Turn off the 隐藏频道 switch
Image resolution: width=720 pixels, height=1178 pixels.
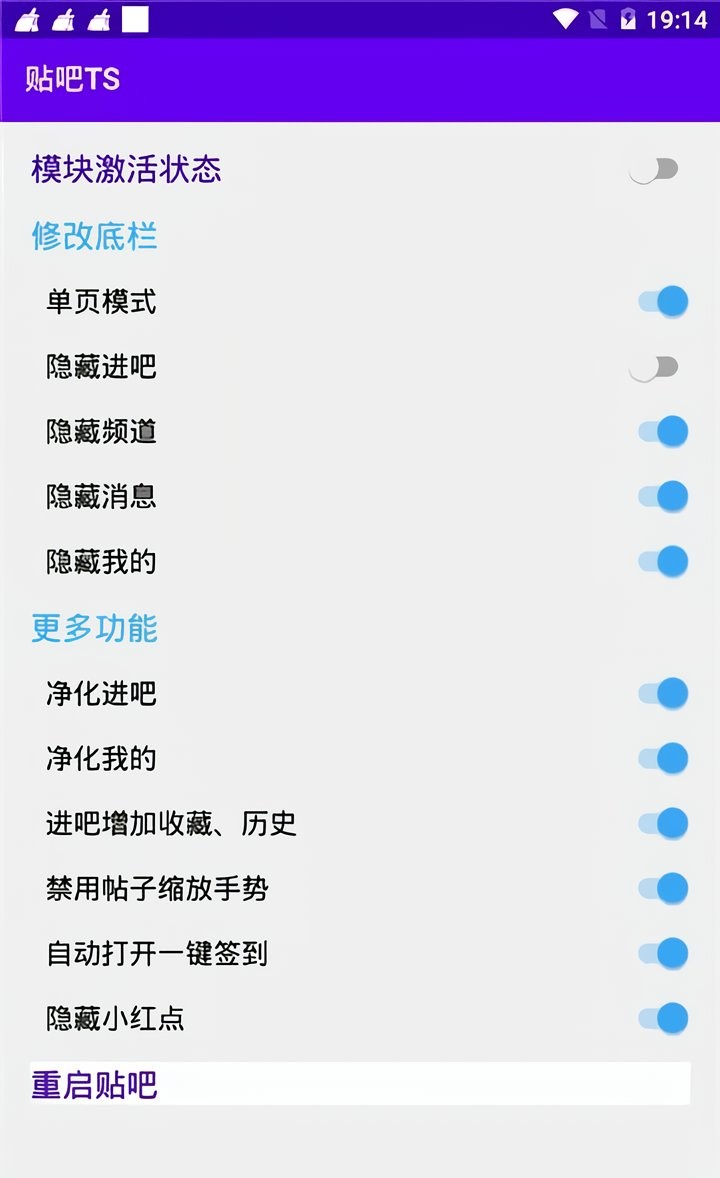[664, 432]
